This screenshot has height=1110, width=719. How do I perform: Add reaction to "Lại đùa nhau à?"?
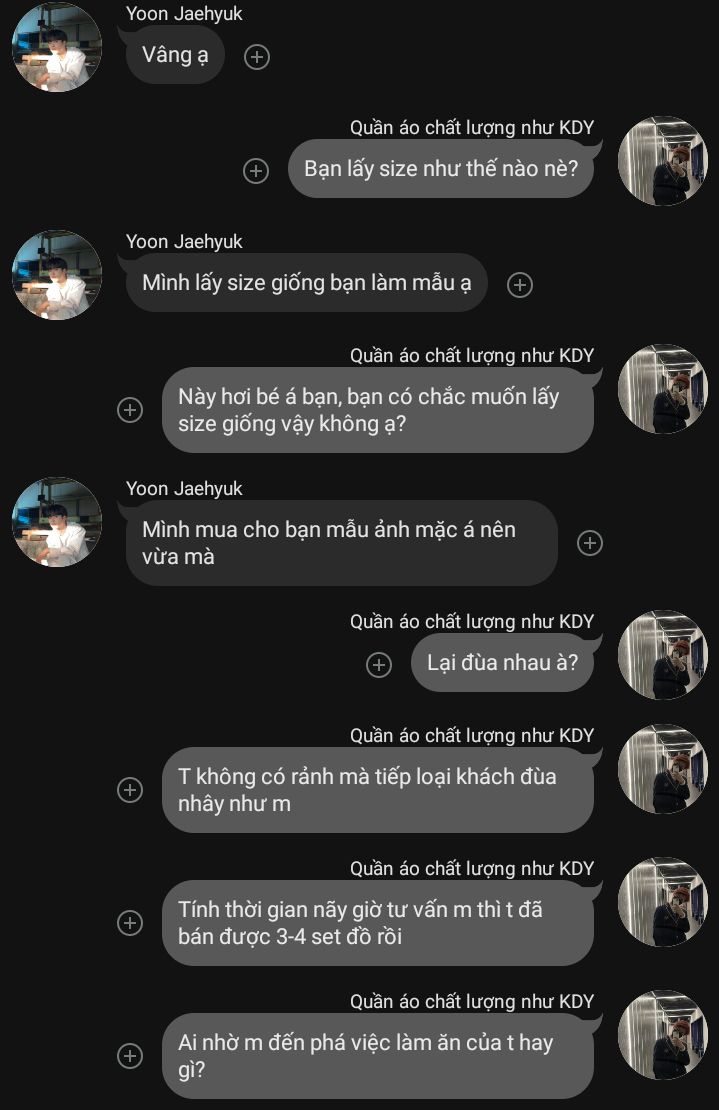click(378, 665)
